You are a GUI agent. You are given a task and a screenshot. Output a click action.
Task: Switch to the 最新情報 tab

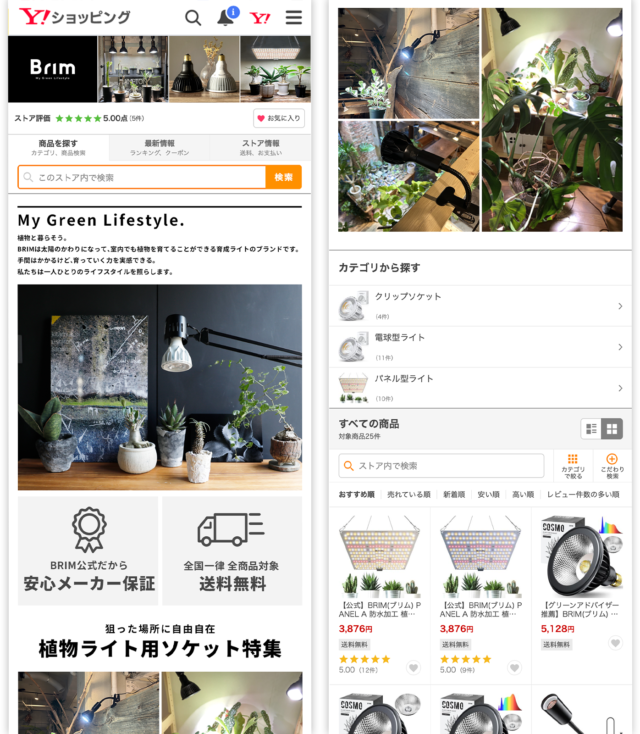[159, 147]
